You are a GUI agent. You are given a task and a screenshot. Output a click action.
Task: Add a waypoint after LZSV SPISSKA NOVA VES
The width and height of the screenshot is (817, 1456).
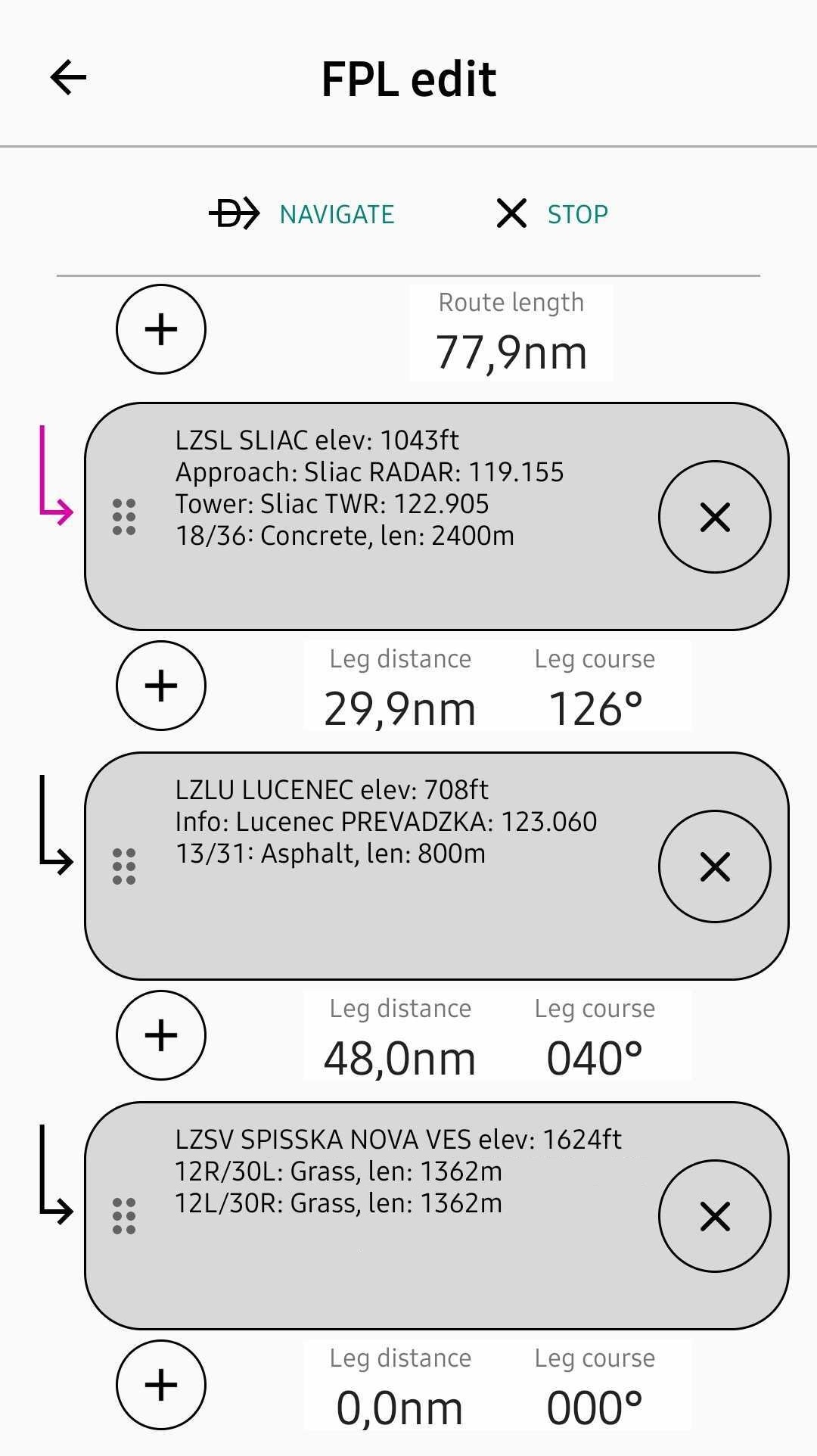click(161, 1385)
